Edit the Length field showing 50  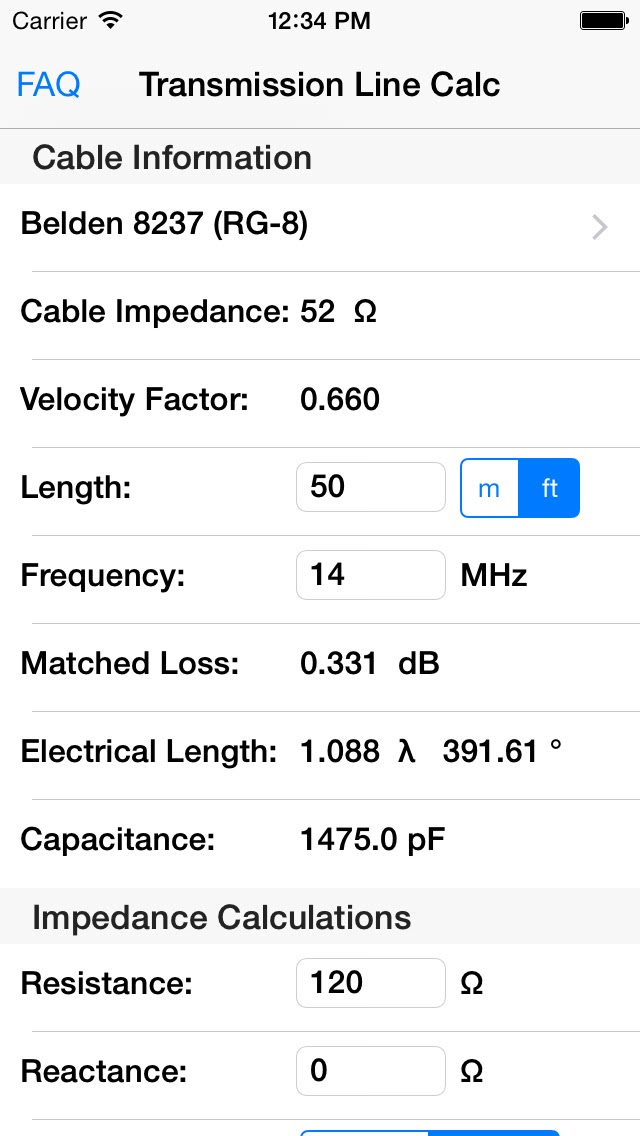(370, 488)
